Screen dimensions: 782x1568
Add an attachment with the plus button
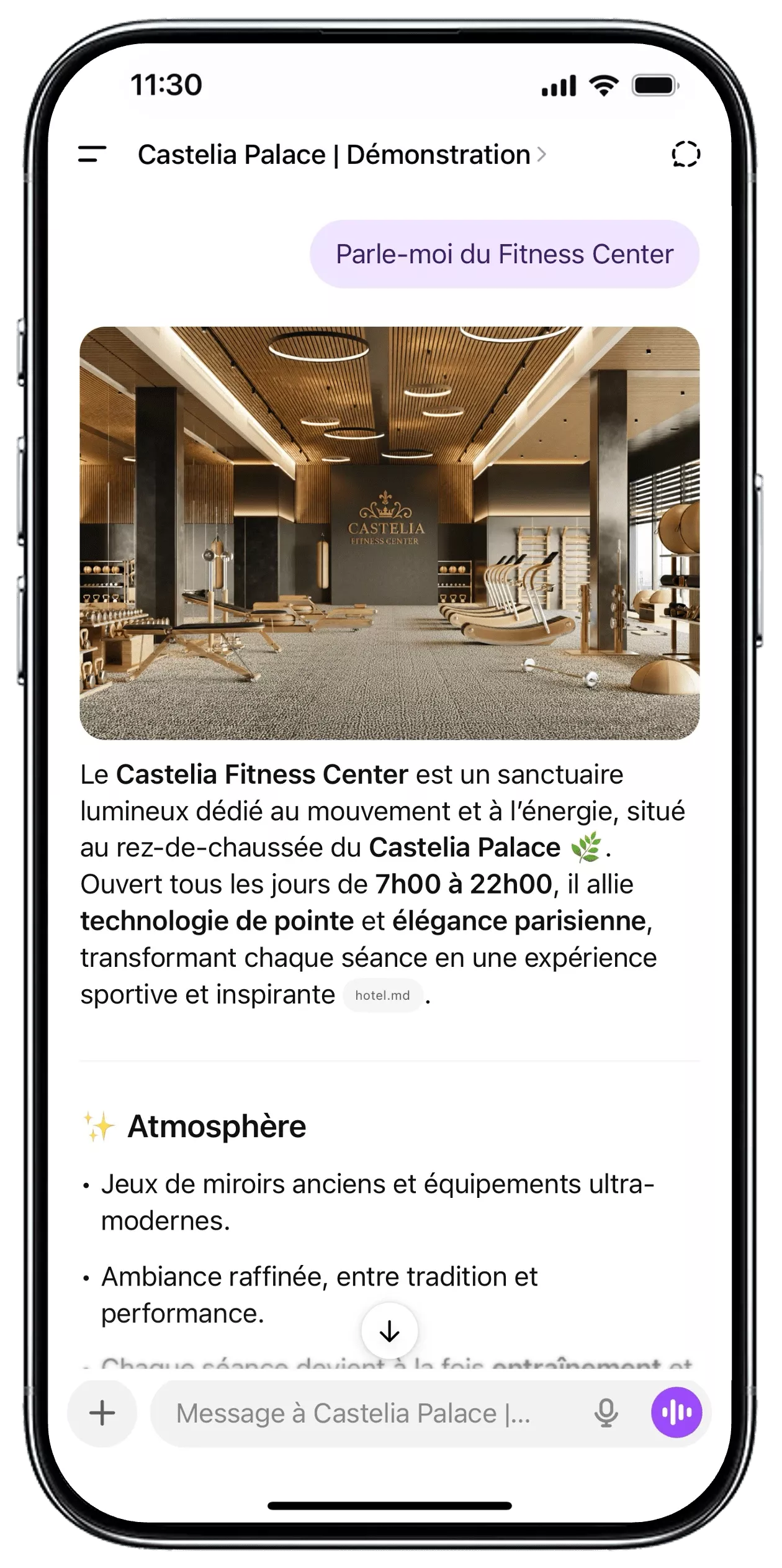click(102, 1413)
